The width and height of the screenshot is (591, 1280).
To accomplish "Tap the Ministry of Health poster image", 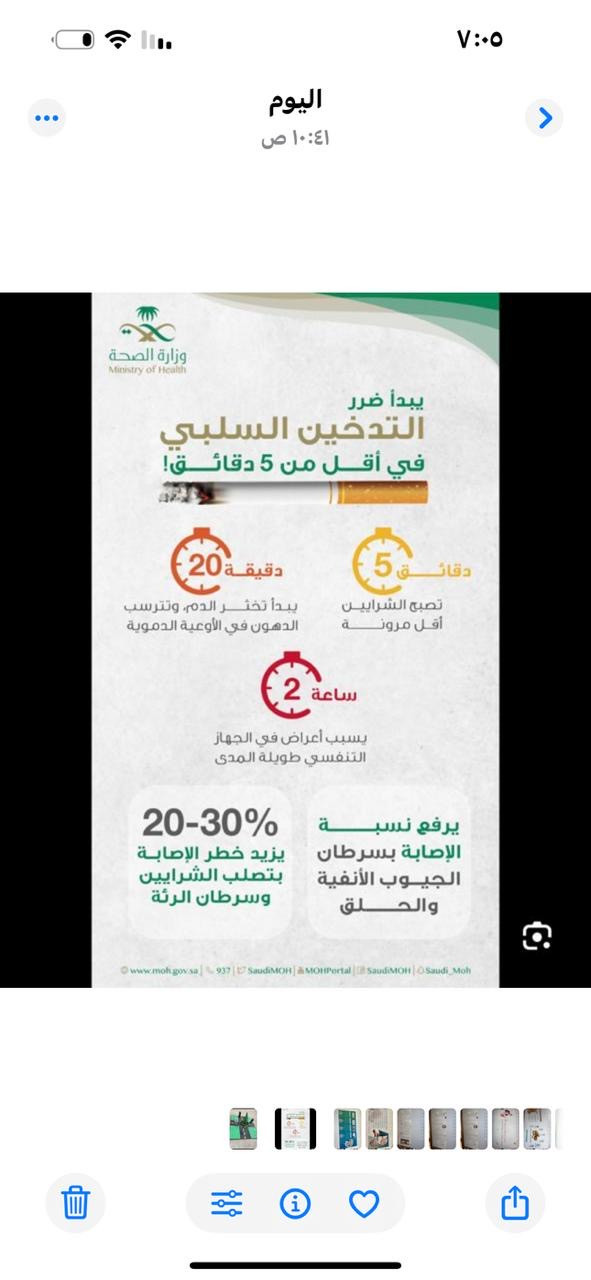I will [x=296, y=640].
